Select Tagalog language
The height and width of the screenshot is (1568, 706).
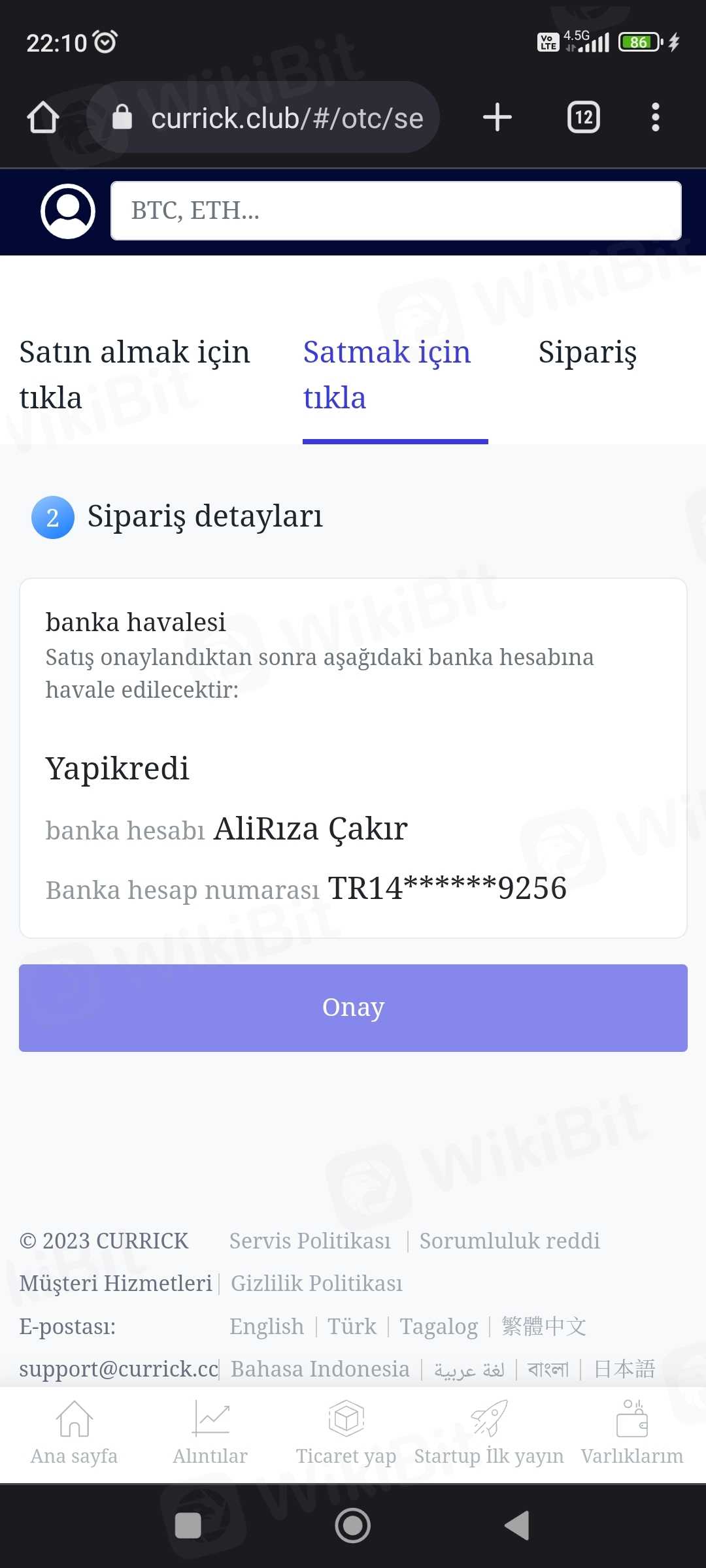click(439, 1326)
